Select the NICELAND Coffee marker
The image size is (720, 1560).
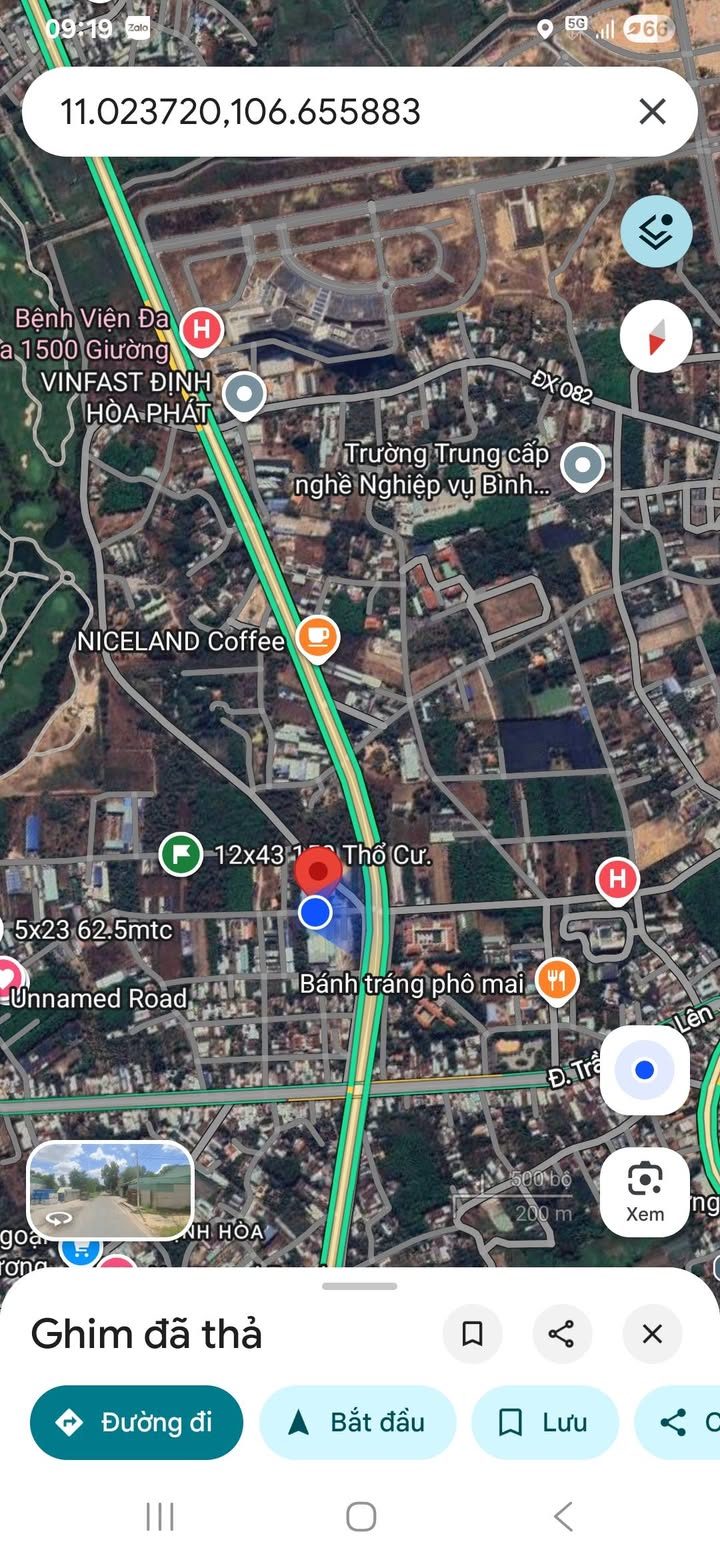tap(317, 638)
